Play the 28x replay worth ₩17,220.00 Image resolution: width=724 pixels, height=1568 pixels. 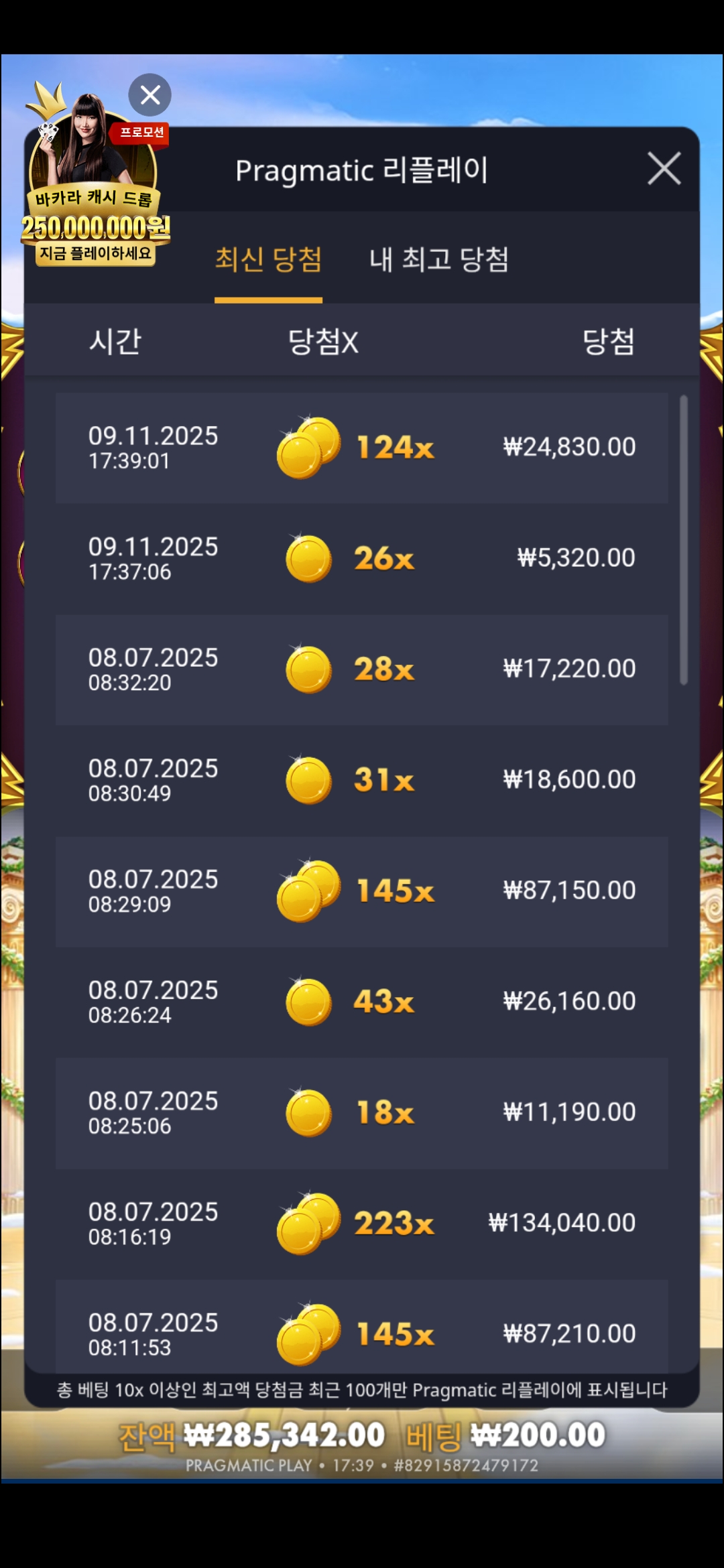pyautogui.click(x=362, y=669)
